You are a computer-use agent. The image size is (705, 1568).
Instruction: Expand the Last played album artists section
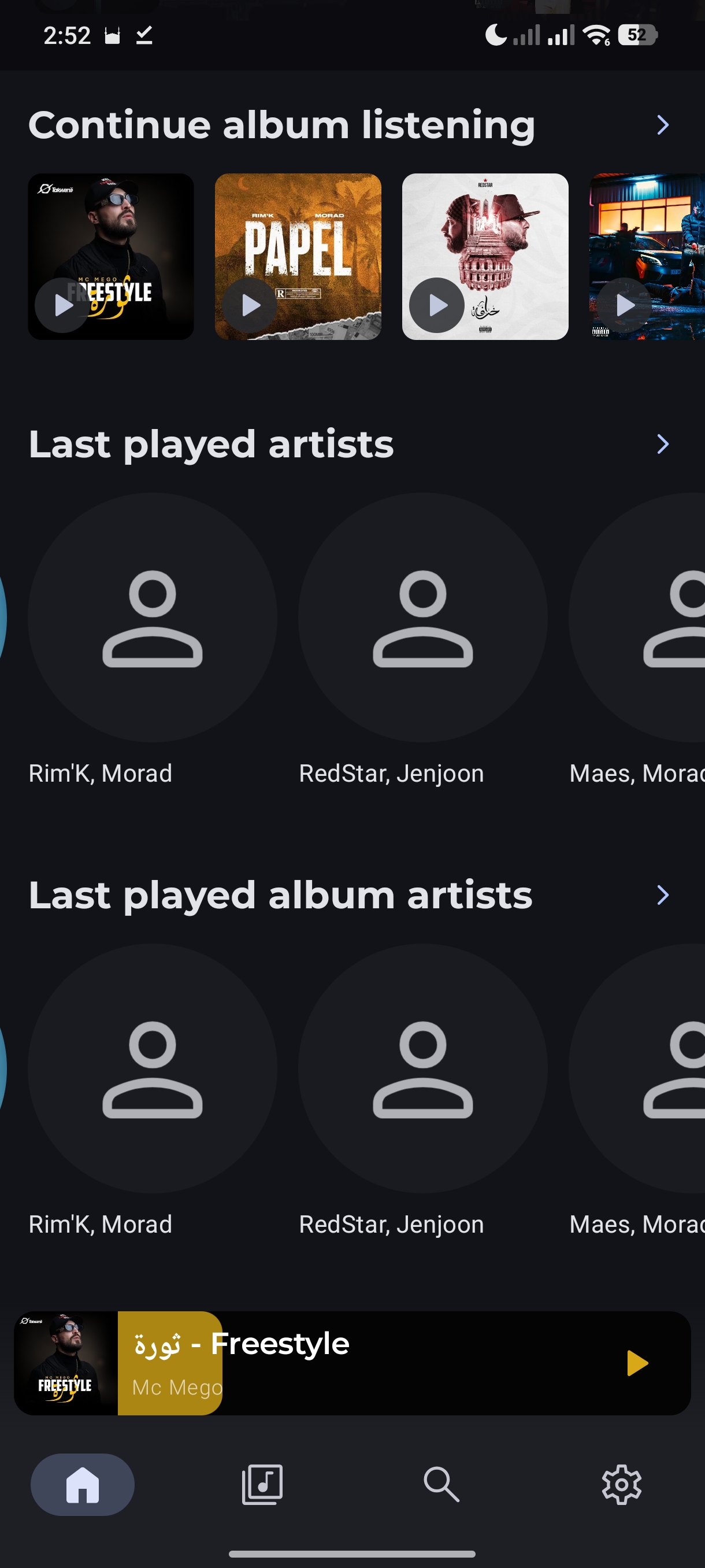(x=662, y=895)
